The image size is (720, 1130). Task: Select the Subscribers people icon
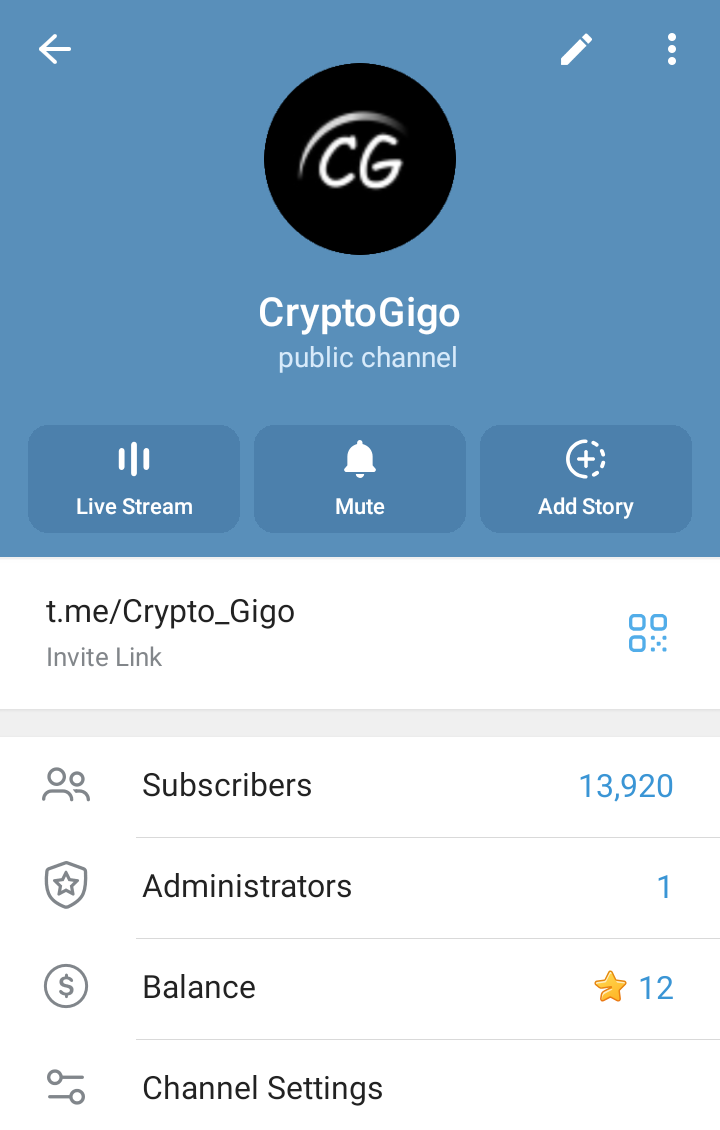(65, 785)
